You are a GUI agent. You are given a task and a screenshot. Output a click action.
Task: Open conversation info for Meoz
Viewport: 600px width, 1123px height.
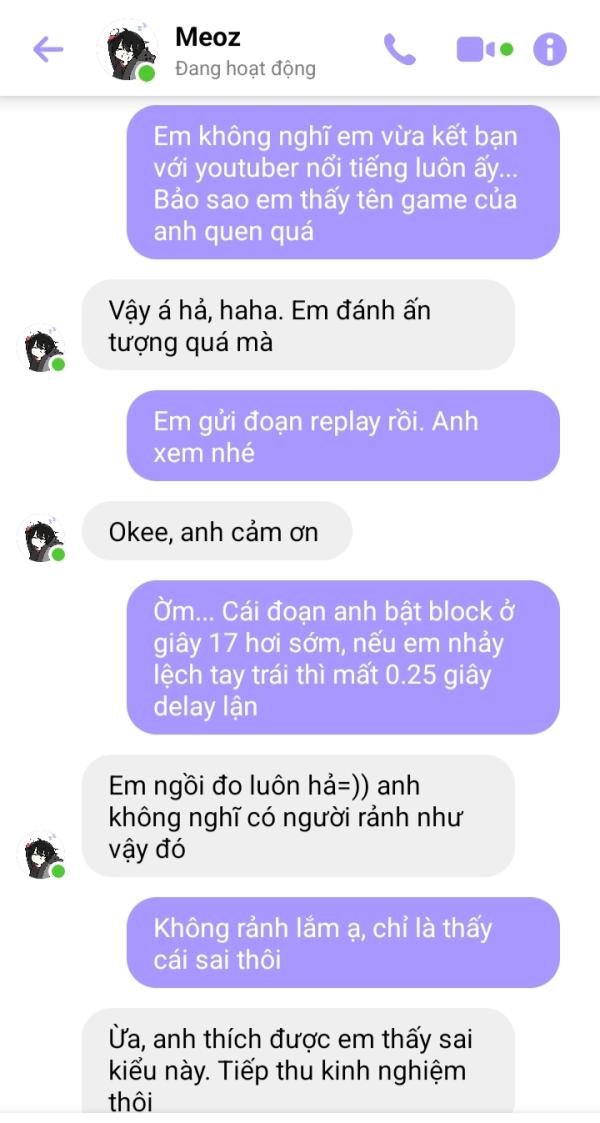click(x=550, y=49)
